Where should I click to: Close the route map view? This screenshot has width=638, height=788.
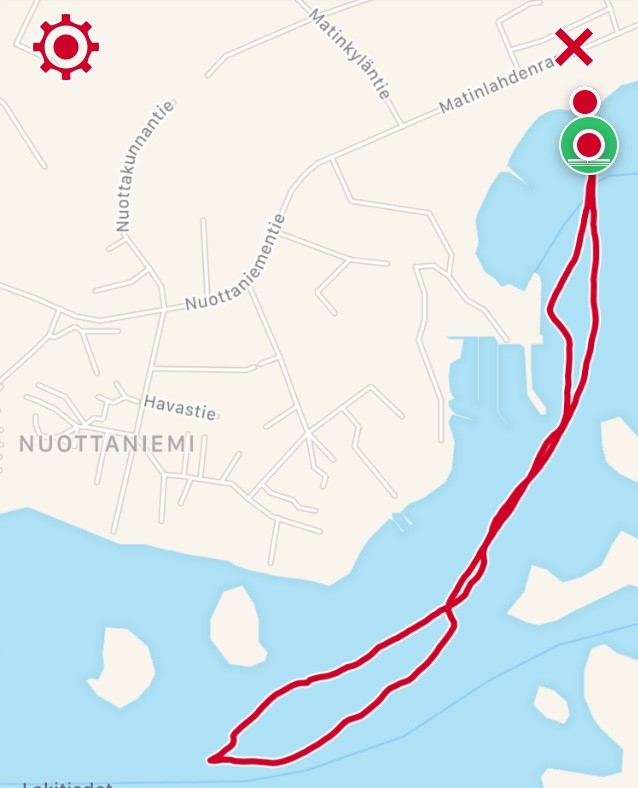pyautogui.click(x=574, y=47)
